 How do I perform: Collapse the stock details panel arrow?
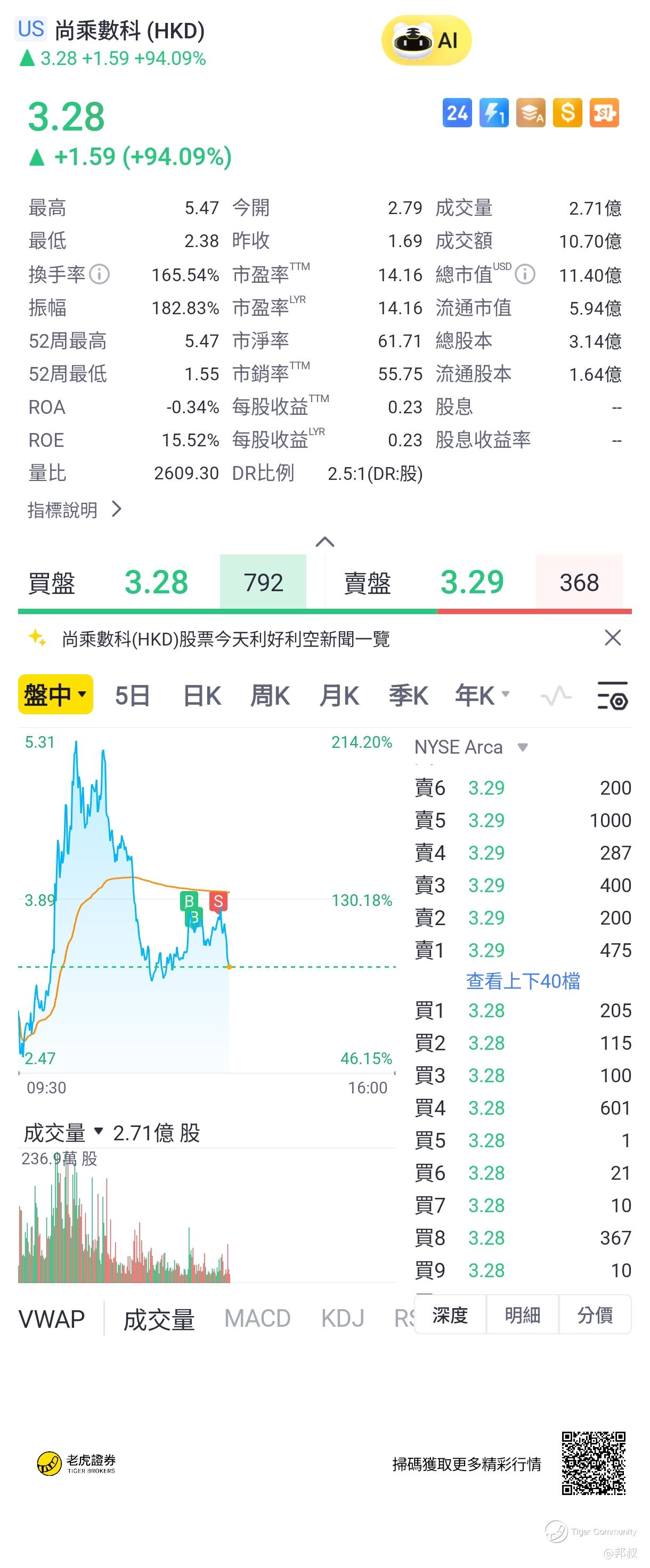pos(325,541)
